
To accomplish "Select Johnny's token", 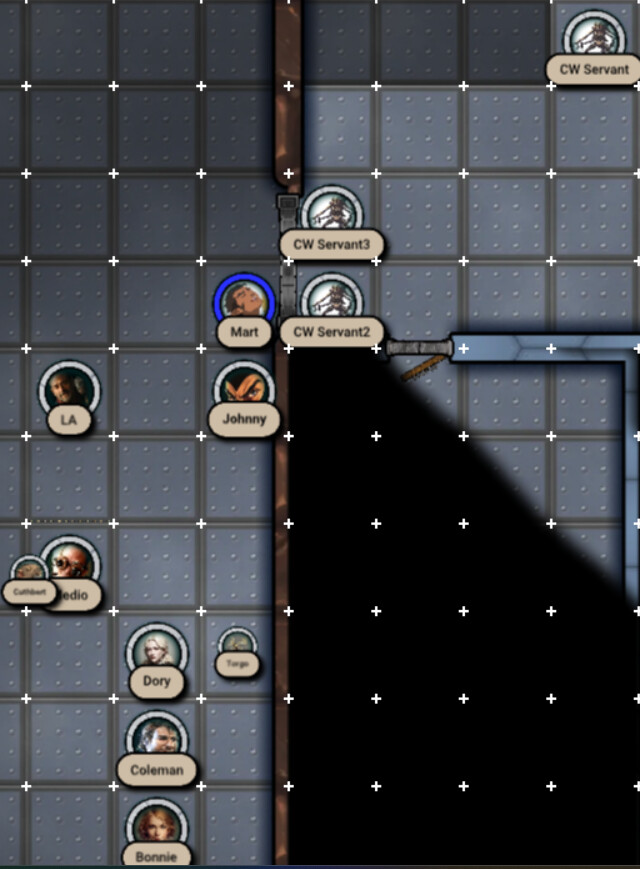I will click(243, 388).
